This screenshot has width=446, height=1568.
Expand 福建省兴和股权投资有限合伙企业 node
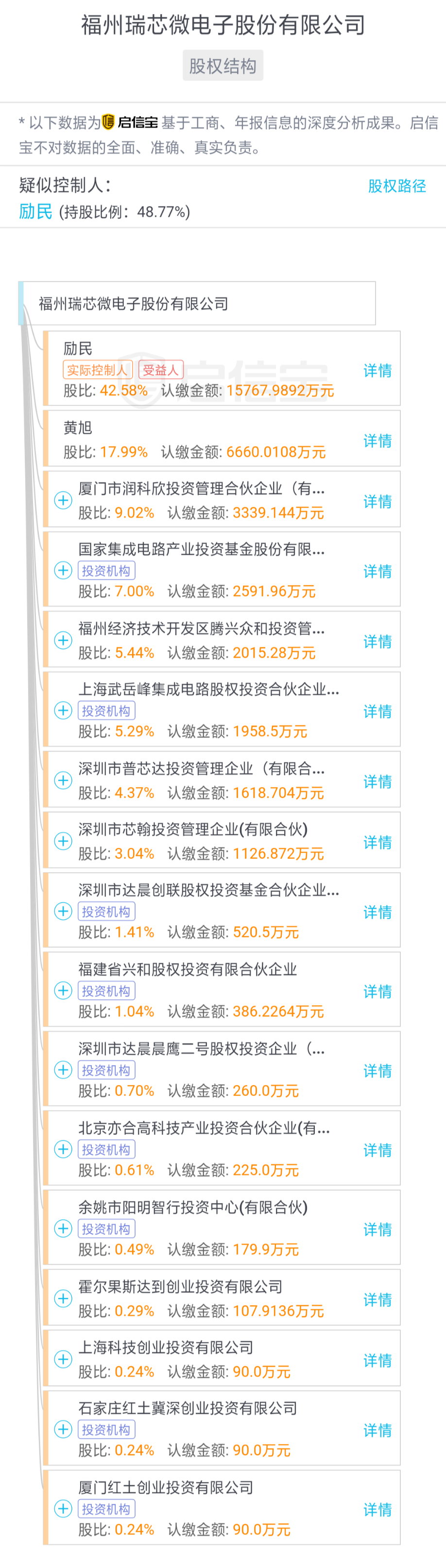point(63,990)
